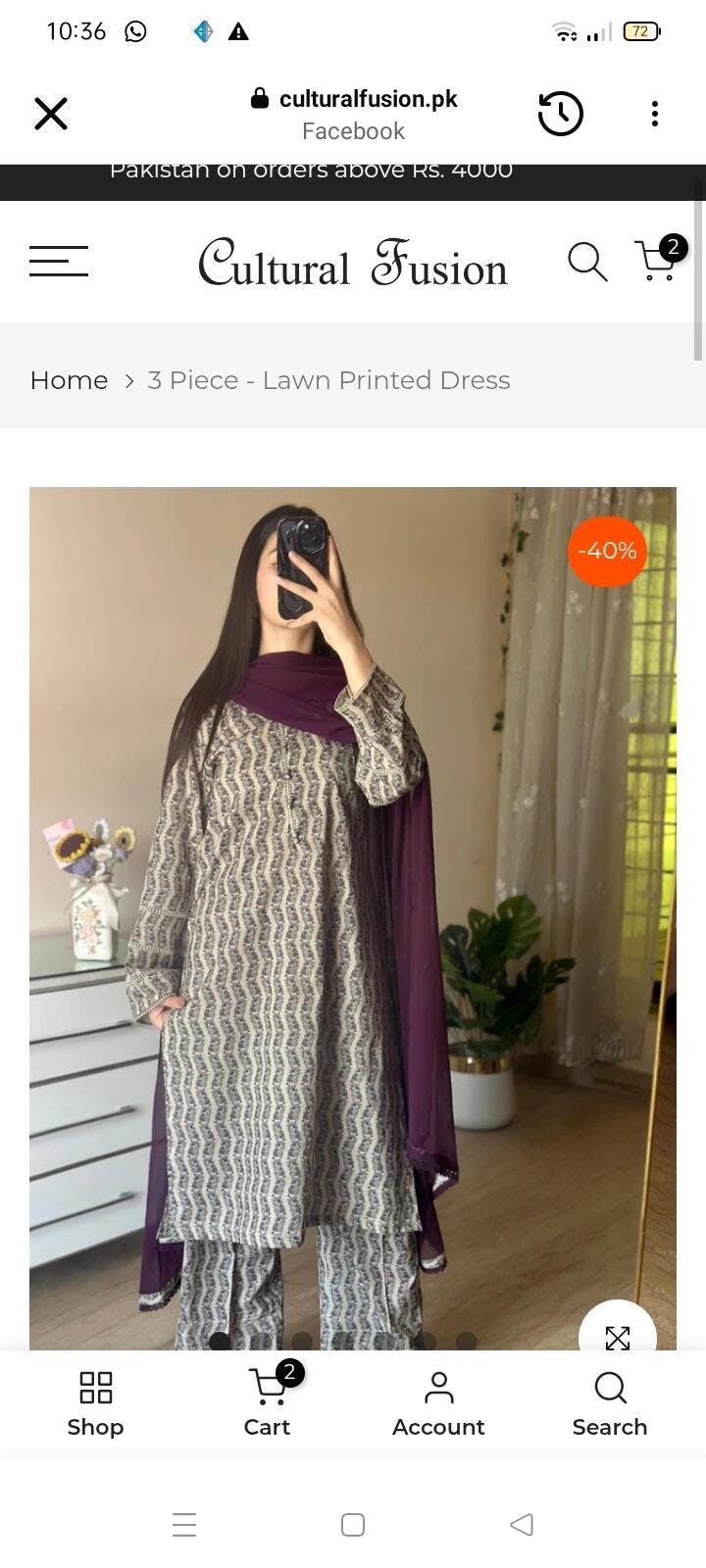Open the header shopping cart icon

(657, 261)
